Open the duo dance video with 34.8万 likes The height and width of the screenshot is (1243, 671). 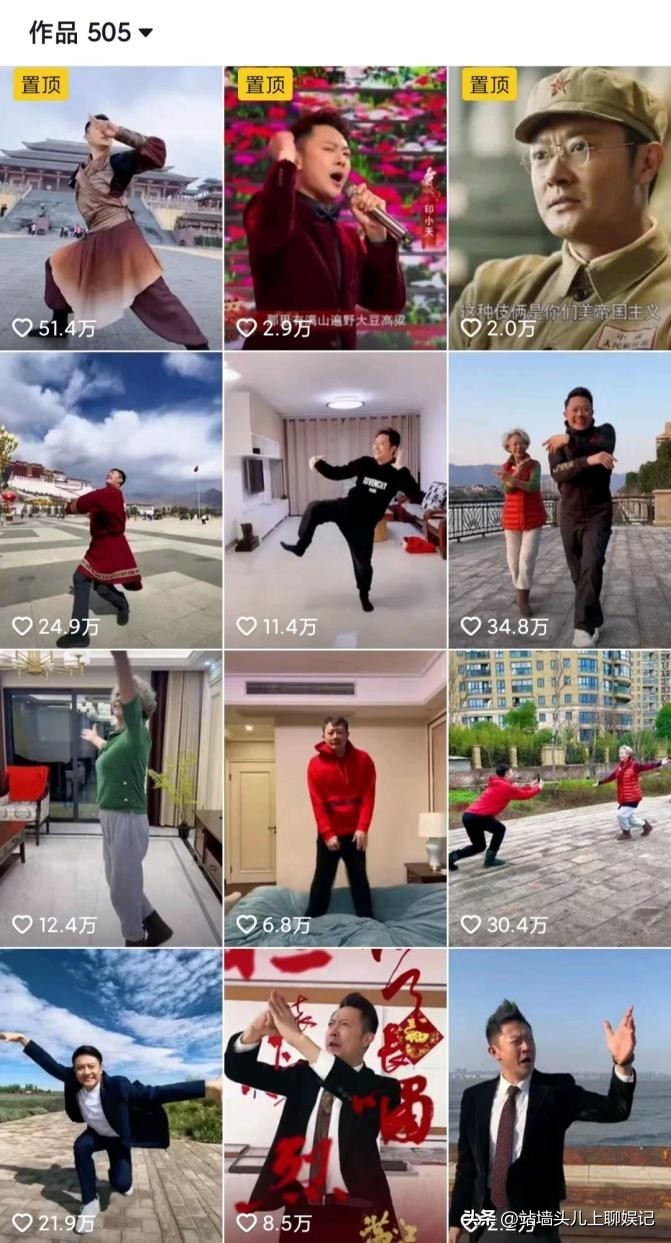click(x=559, y=500)
